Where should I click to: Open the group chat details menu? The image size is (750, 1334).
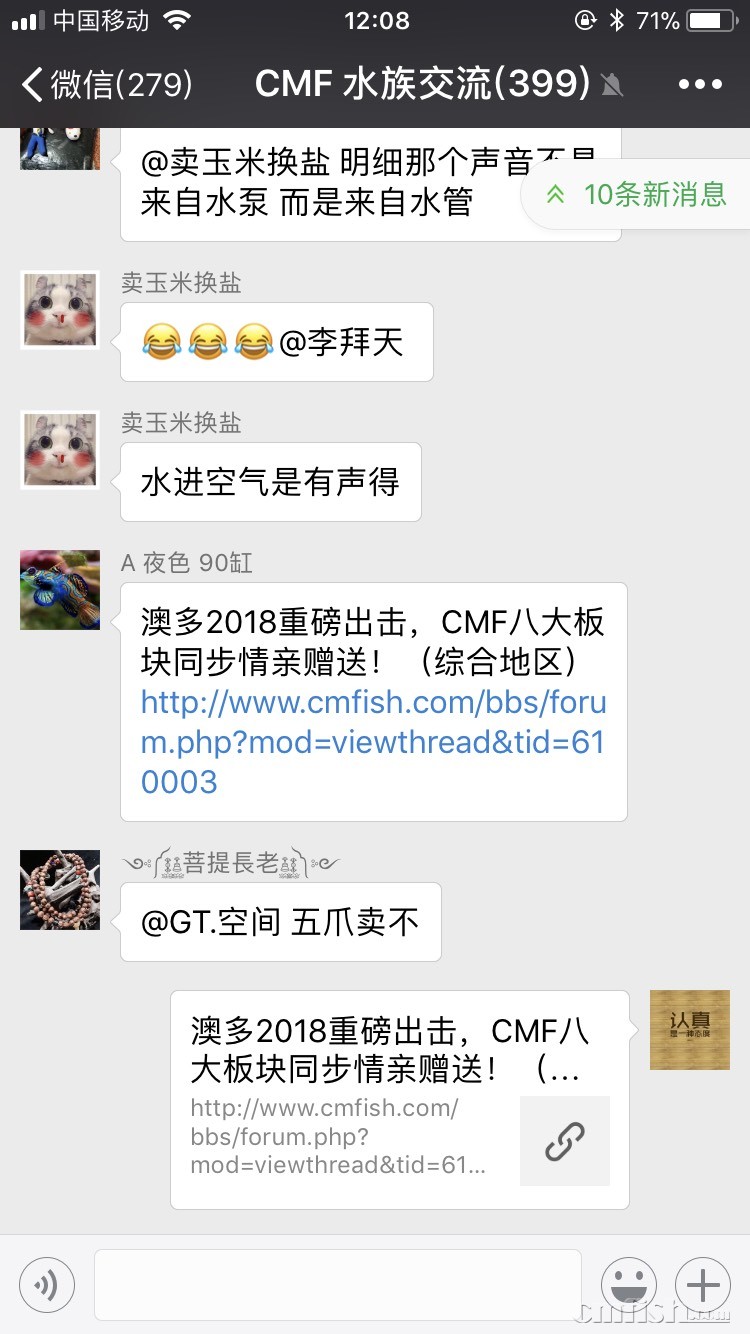(699, 84)
